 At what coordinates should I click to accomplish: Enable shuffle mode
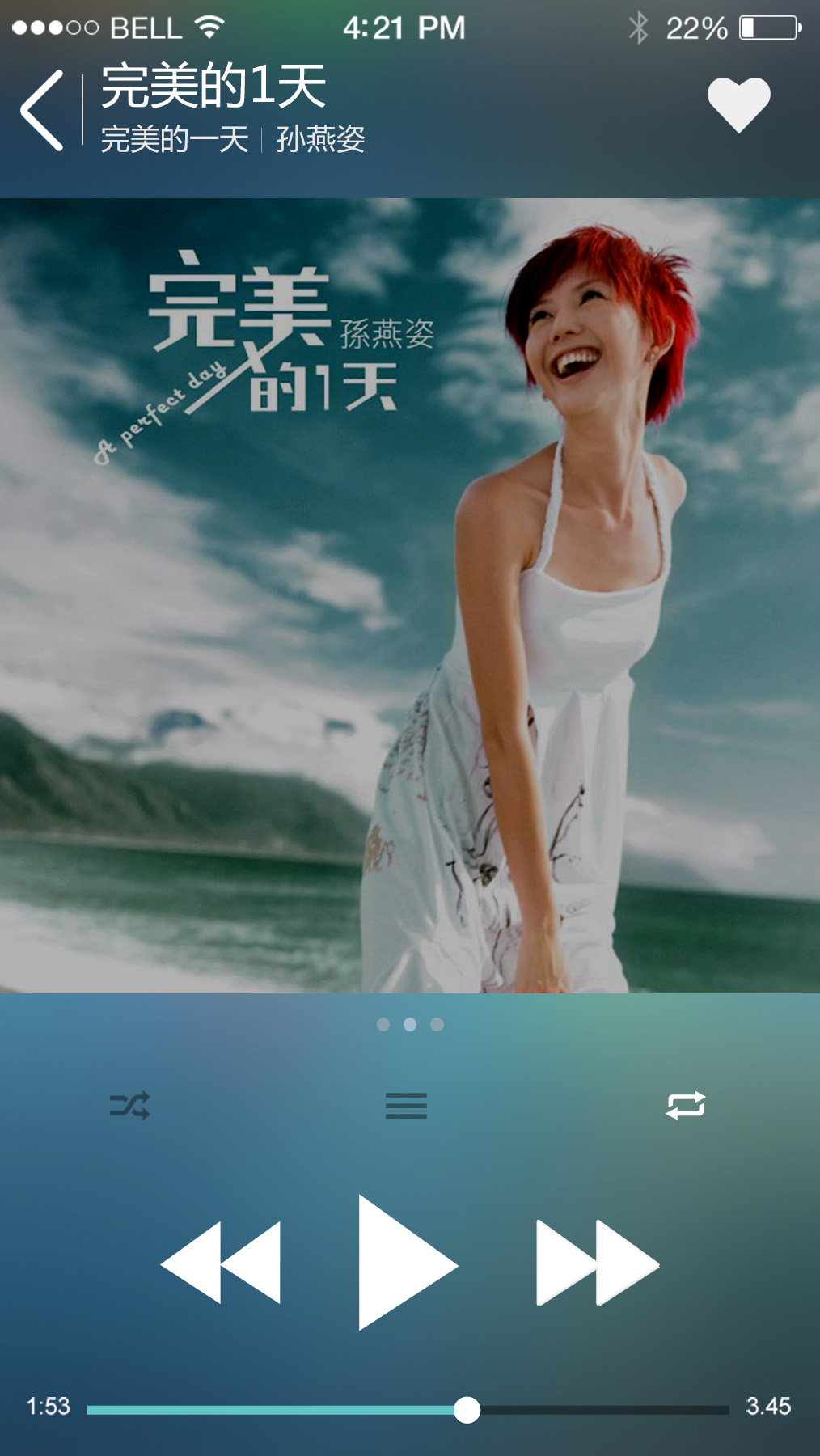pos(130,1105)
